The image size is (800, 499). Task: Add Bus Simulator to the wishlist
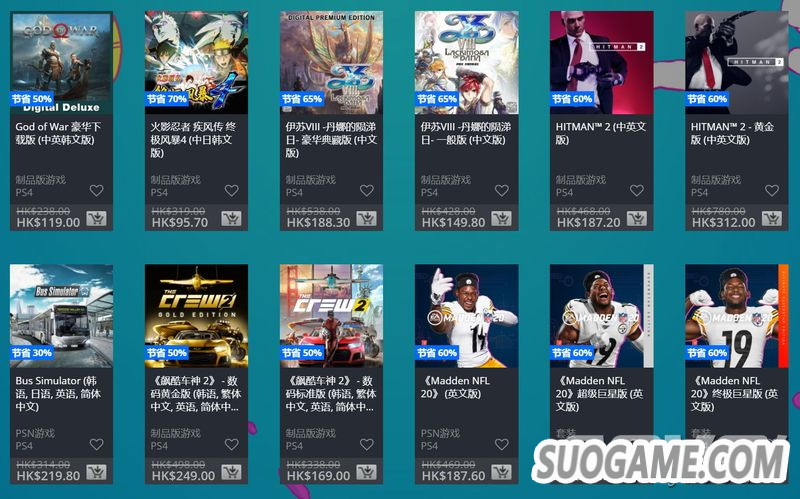coord(96,444)
